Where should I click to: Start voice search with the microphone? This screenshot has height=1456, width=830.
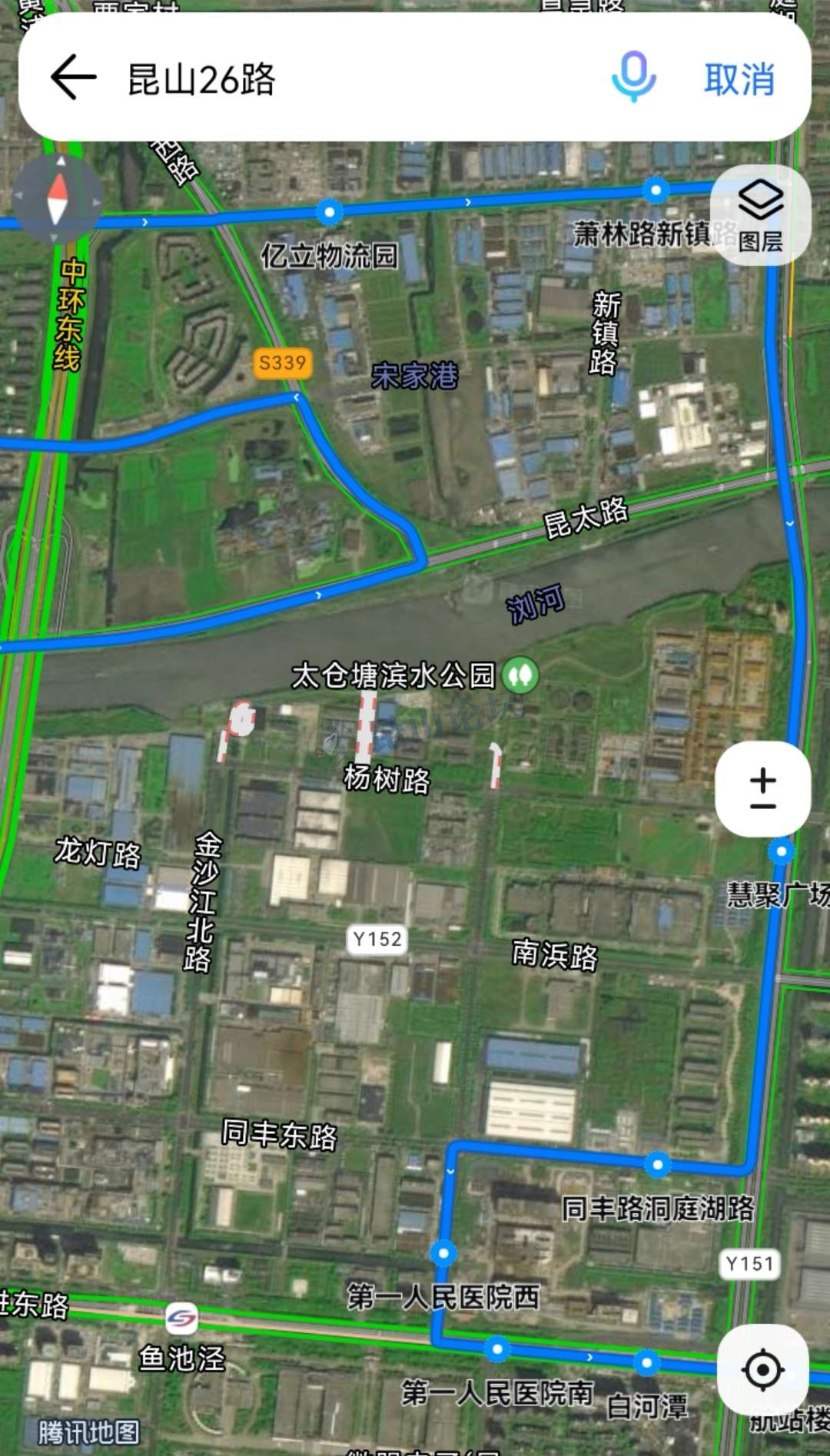(633, 78)
